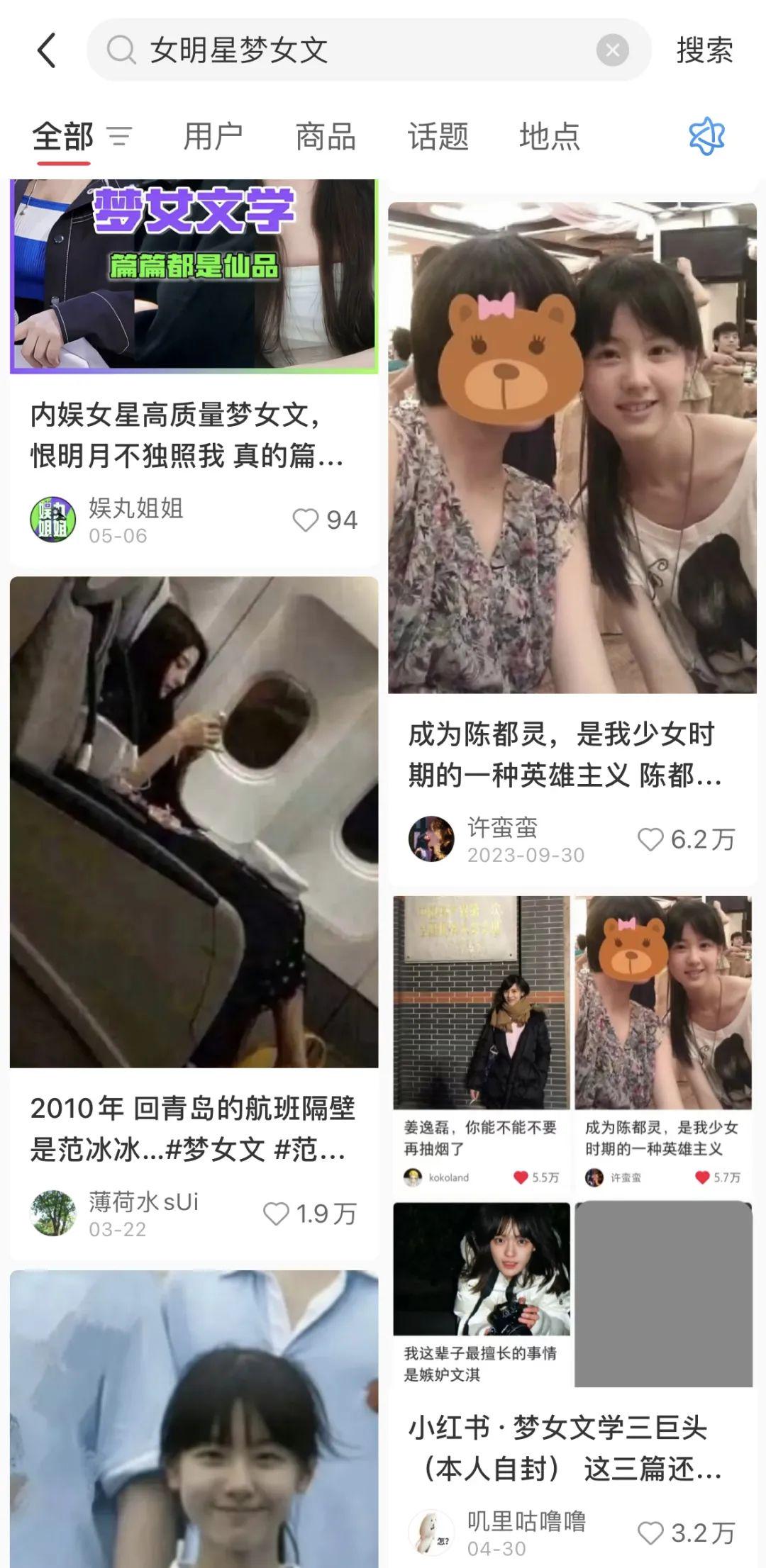The width and height of the screenshot is (766, 1568).
Task: Open the post 内娱女星高质量梦女文
Action: (x=186, y=435)
